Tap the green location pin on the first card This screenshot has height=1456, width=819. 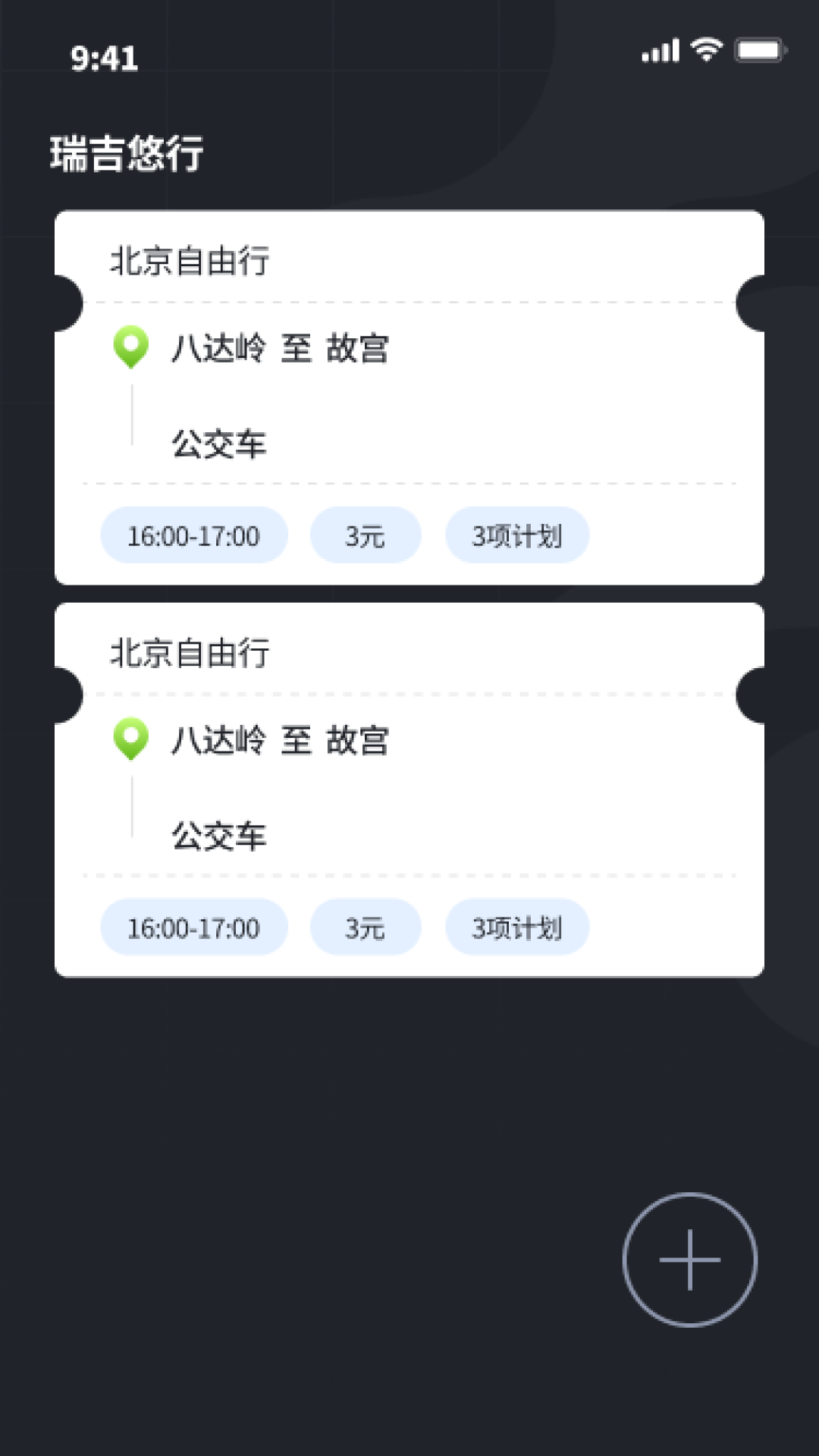[x=130, y=349]
